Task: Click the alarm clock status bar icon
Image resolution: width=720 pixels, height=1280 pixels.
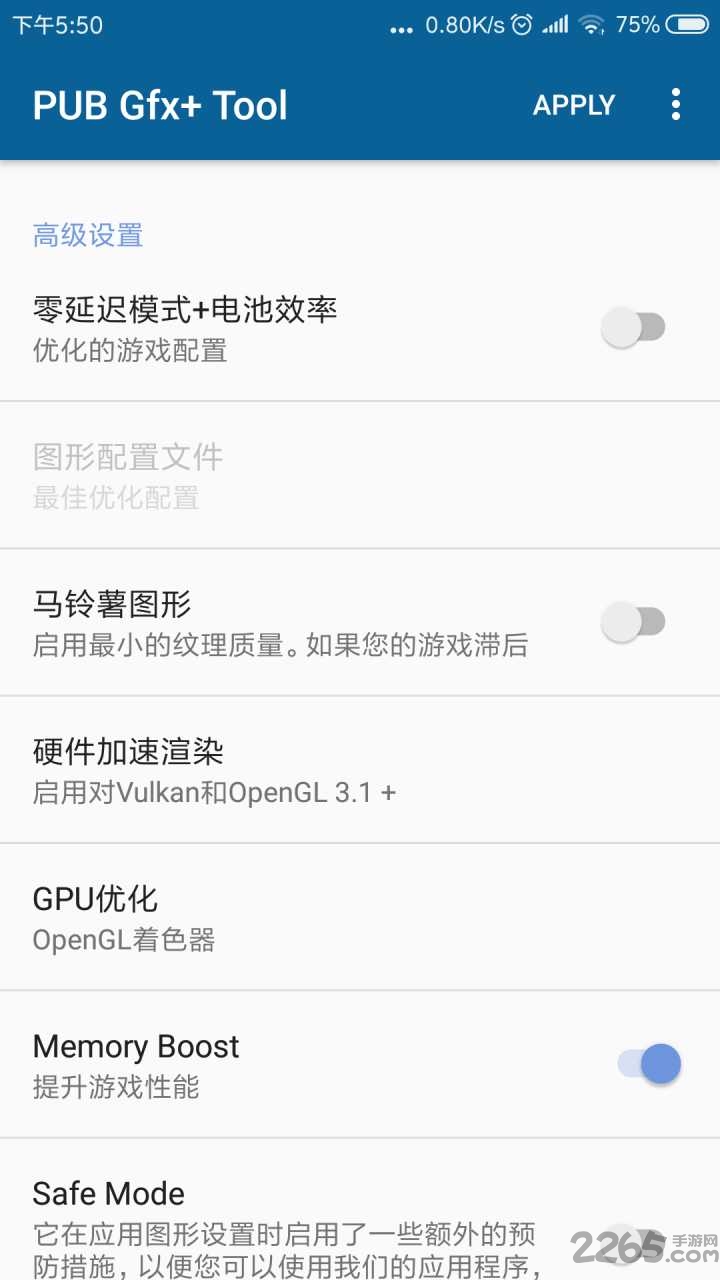Action: tap(521, 27)
